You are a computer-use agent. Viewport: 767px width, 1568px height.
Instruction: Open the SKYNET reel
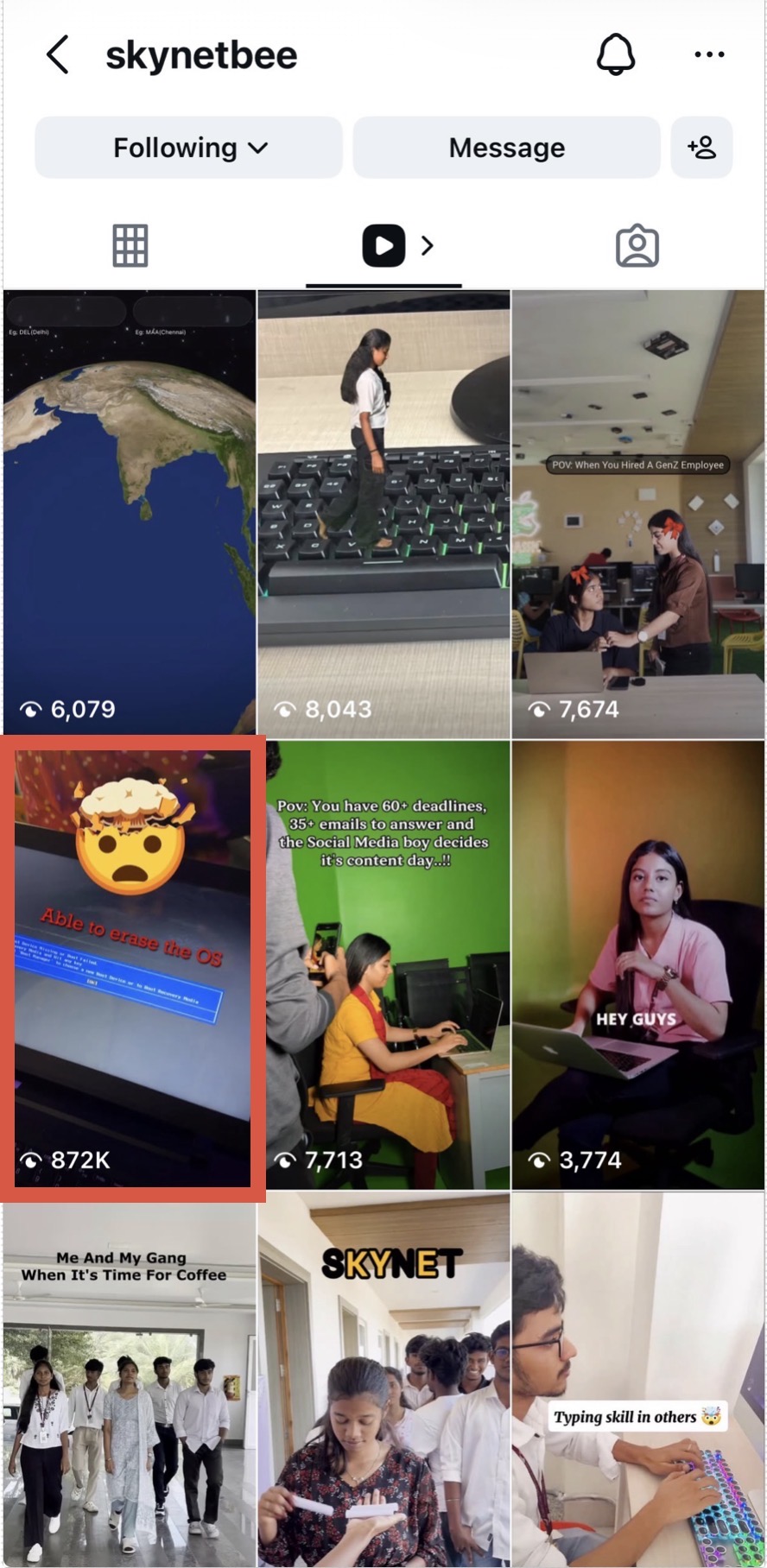(x=383, y=1379)
